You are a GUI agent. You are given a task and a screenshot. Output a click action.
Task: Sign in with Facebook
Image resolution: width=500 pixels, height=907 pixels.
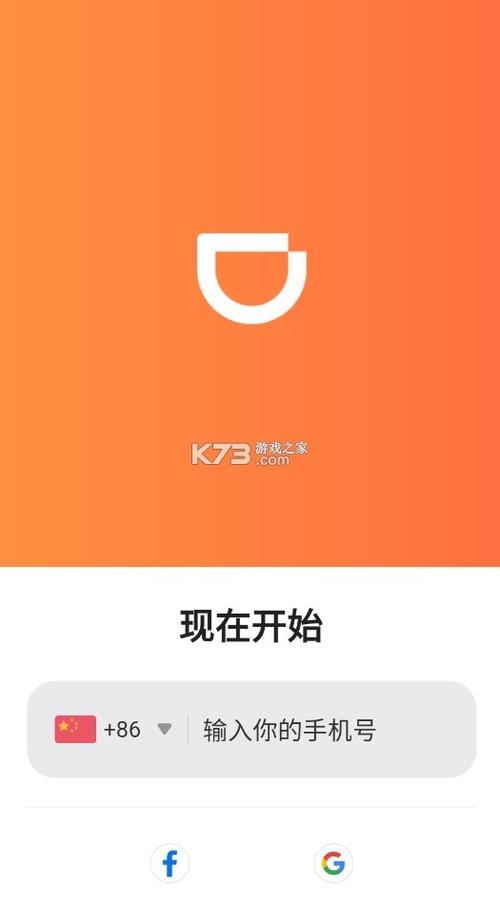point(170,864)
